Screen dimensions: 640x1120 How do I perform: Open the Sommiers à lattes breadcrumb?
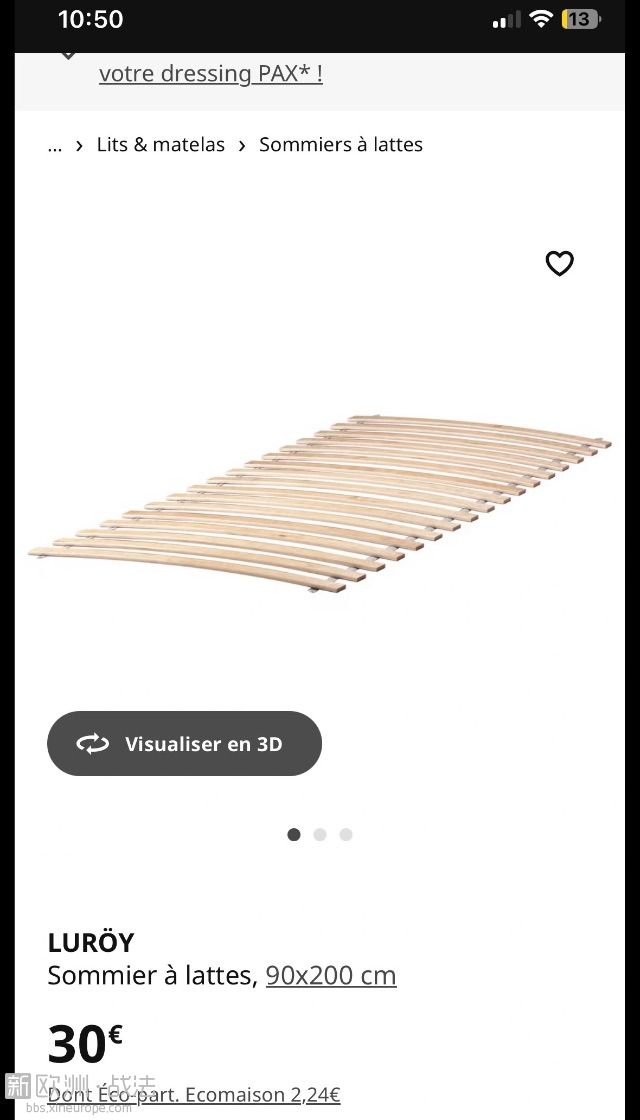[x=340, y=144]
